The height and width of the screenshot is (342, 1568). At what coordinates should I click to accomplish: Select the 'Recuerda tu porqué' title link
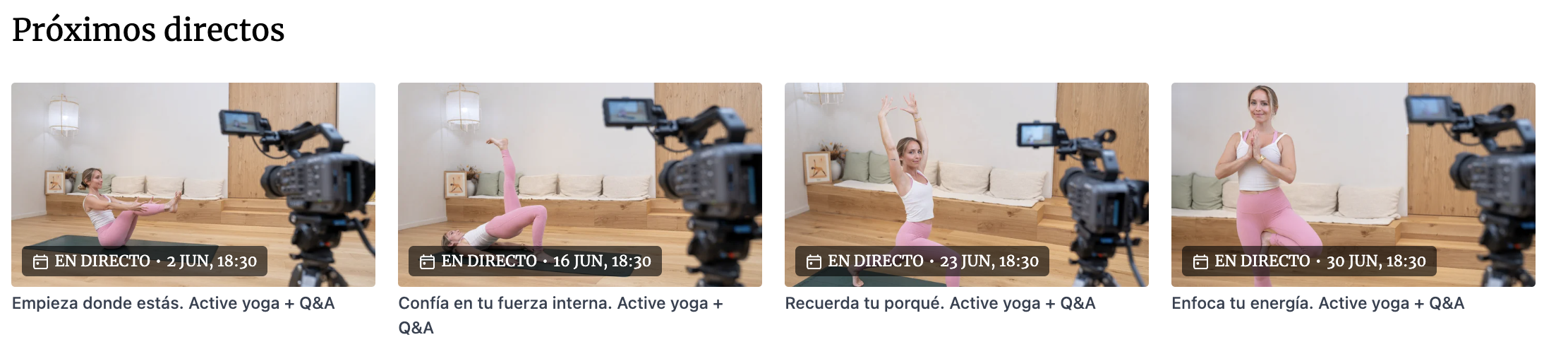click(940, 303)
